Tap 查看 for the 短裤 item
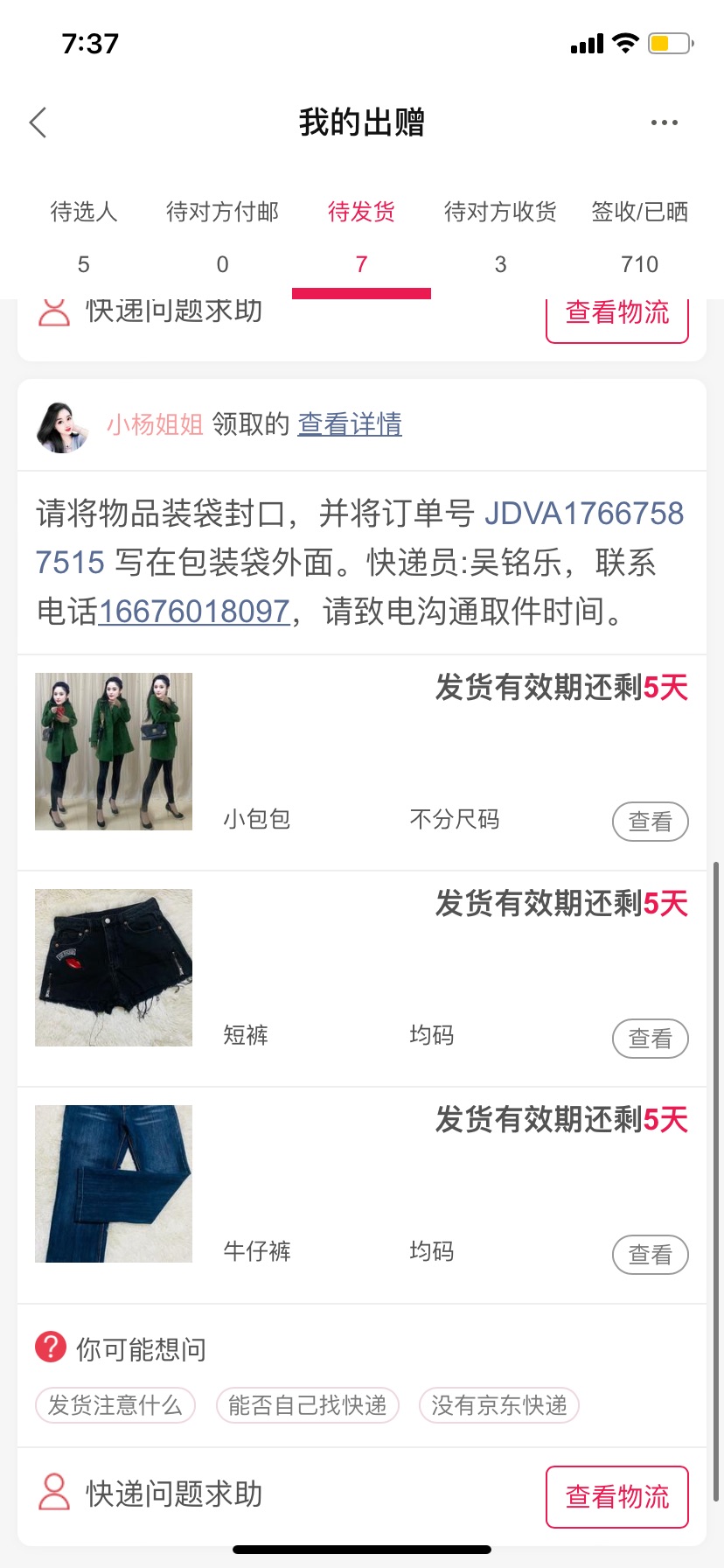724x1568 pixels. pos(650,1039)
